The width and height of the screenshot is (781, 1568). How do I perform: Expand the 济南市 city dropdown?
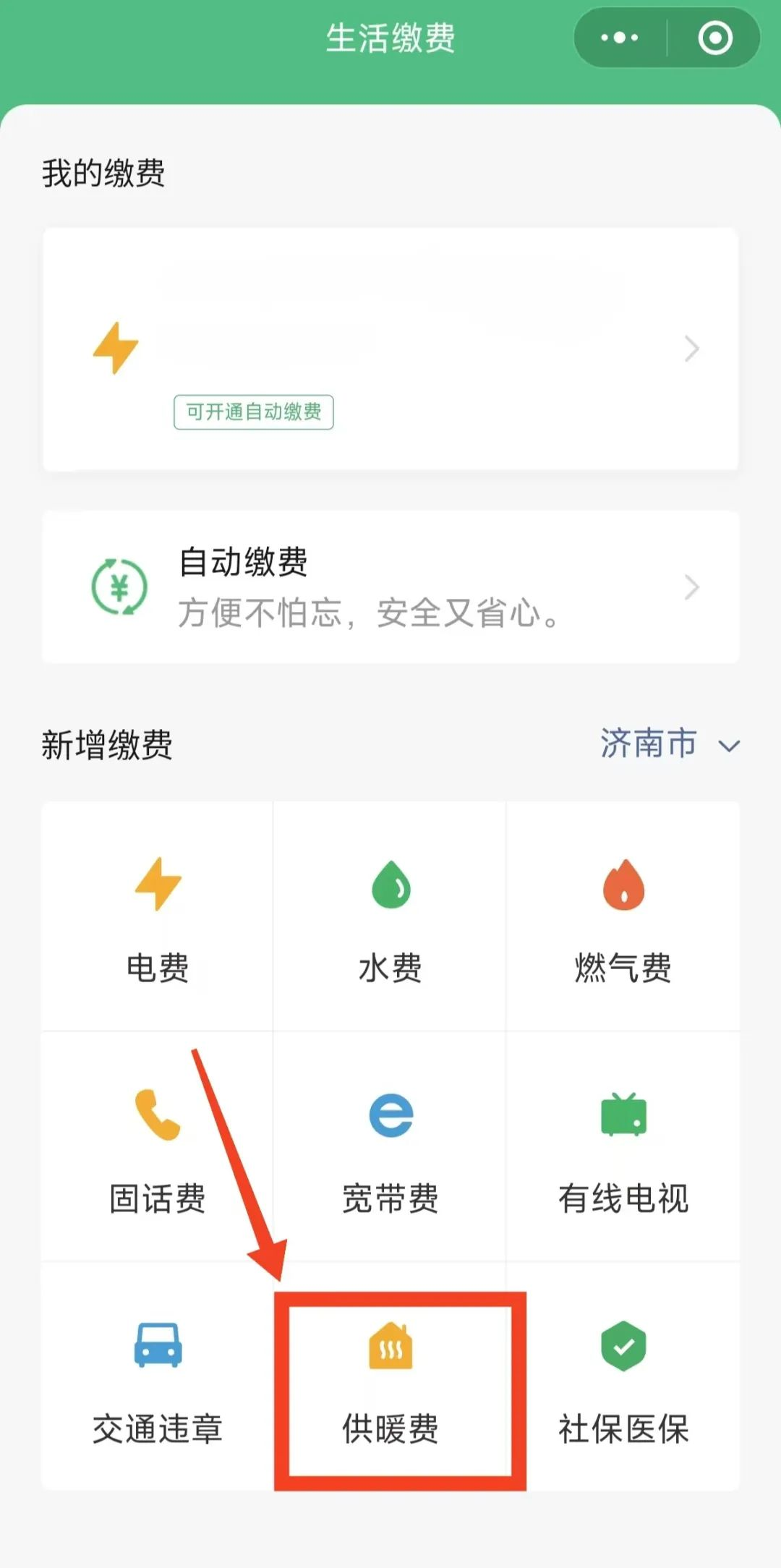pyautogui.click(x=669, y=744)
